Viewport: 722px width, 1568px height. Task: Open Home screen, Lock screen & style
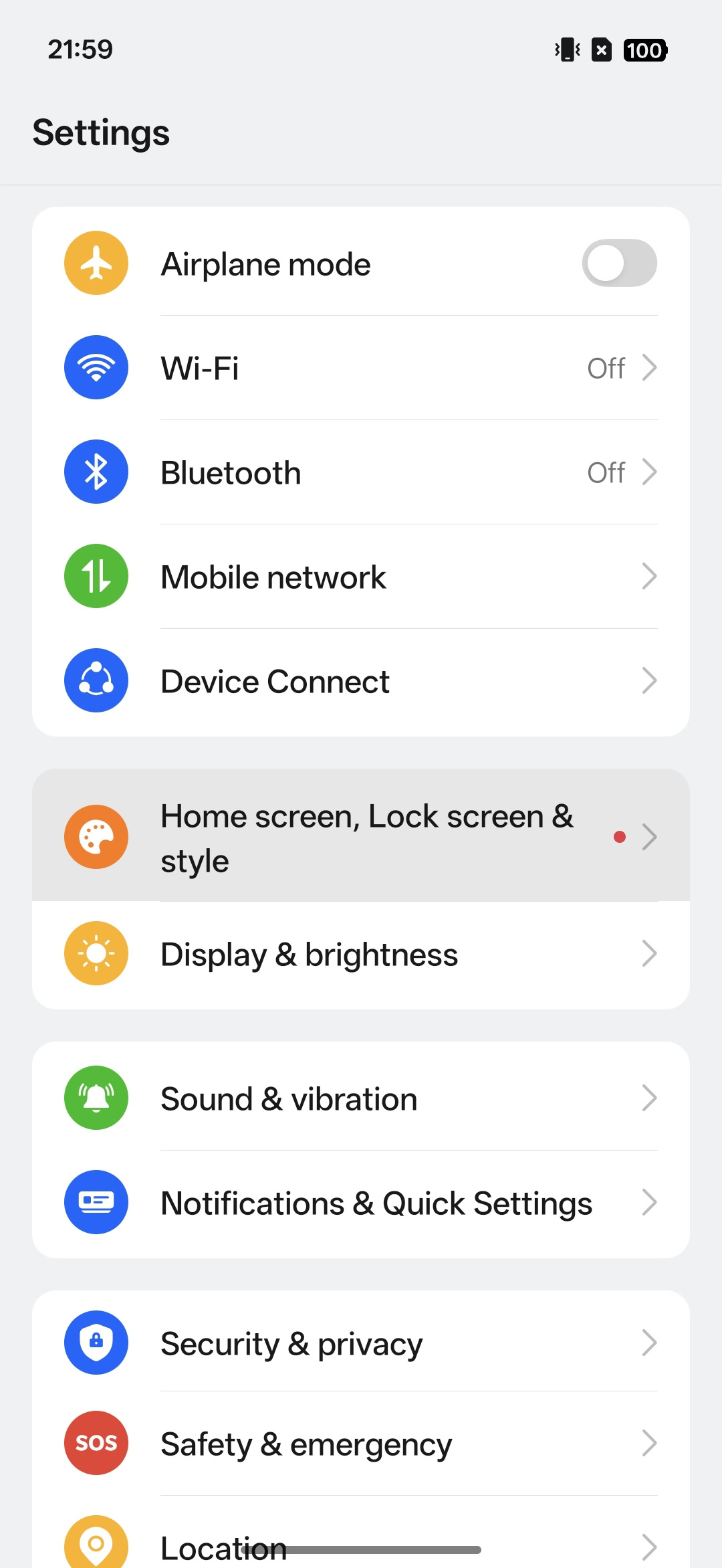tap(361, 836)
